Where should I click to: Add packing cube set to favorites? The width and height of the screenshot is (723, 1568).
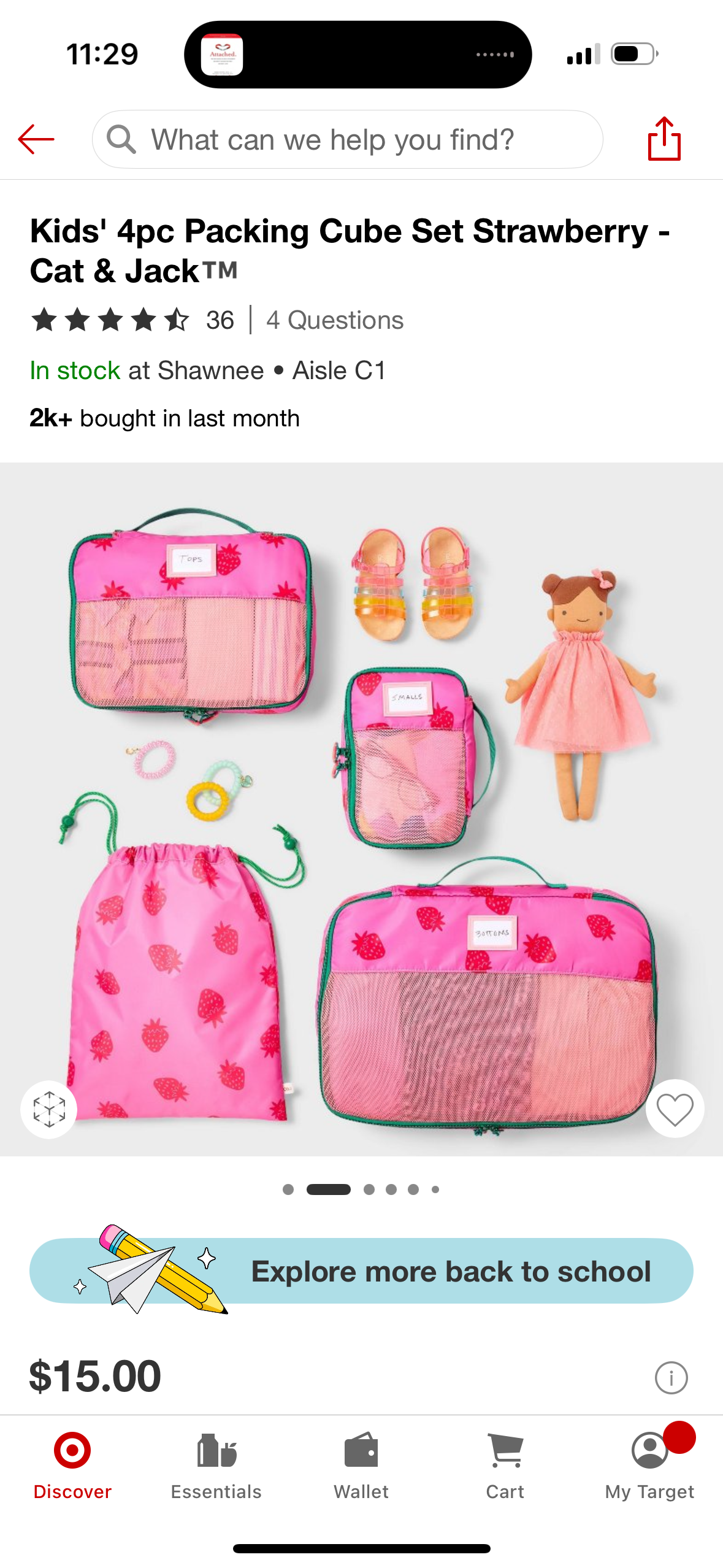click(675, 1109)
